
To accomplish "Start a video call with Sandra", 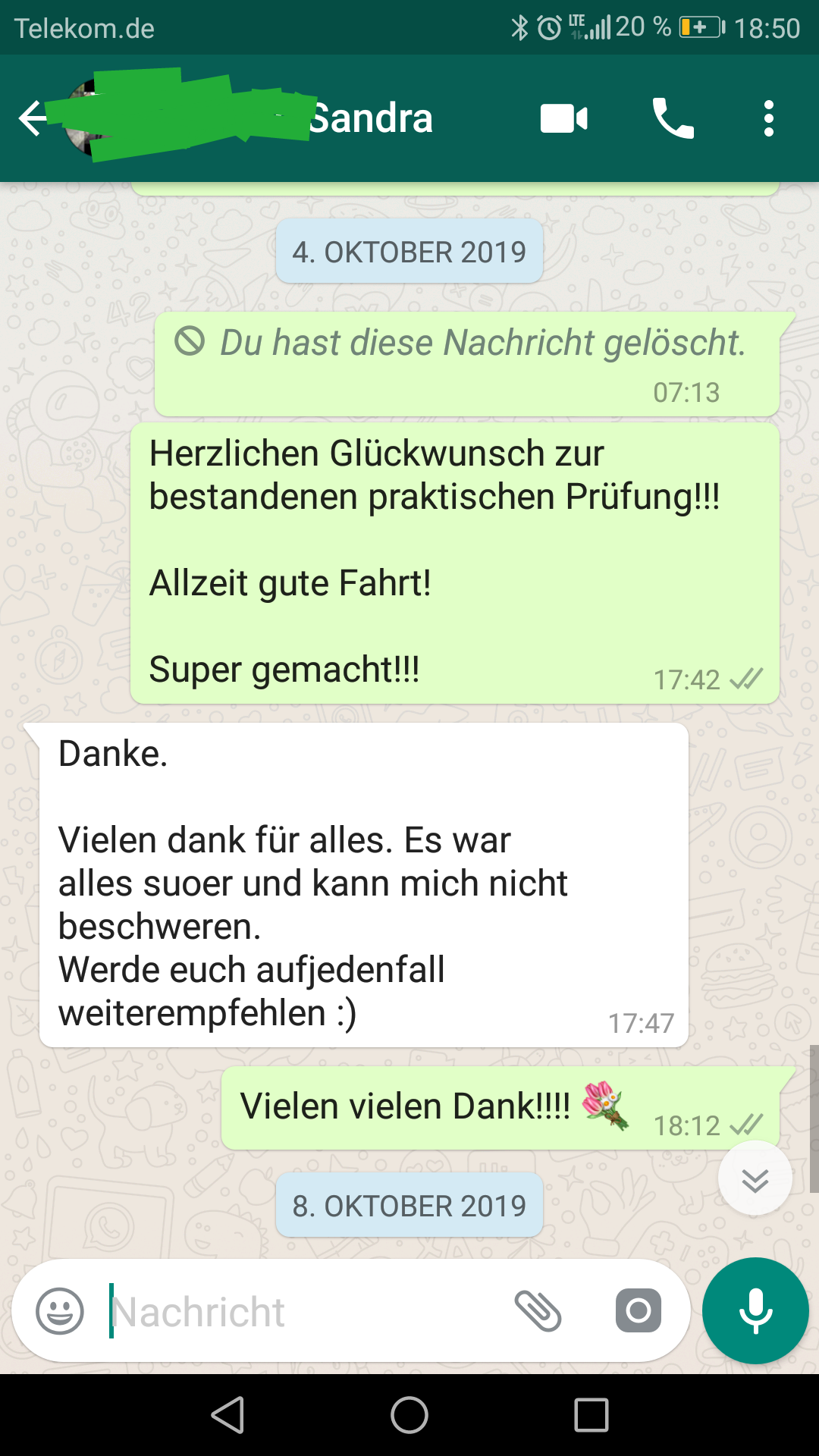I will pos(563,119).
